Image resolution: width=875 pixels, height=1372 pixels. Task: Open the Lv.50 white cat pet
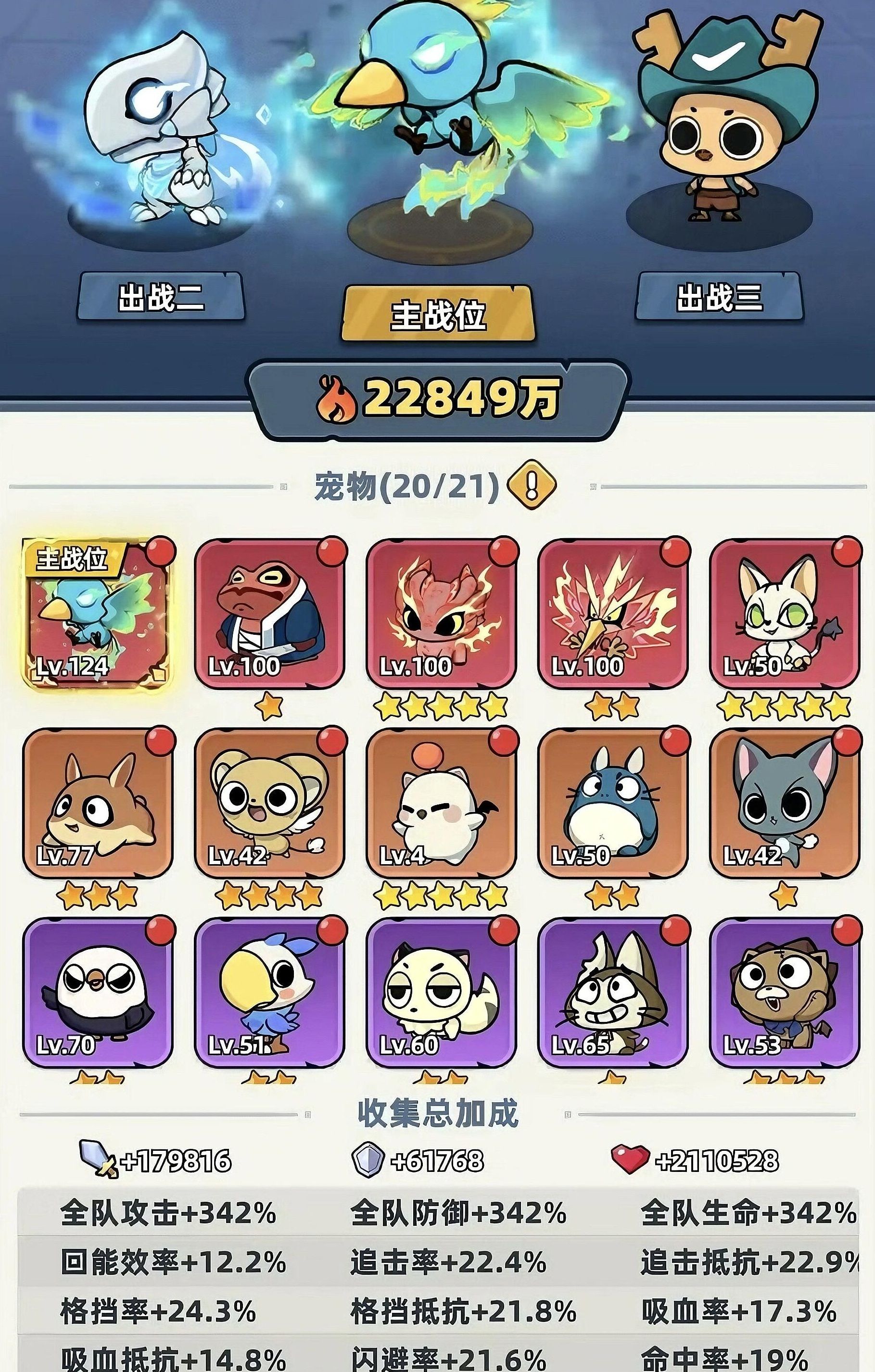tap(785, 614)
